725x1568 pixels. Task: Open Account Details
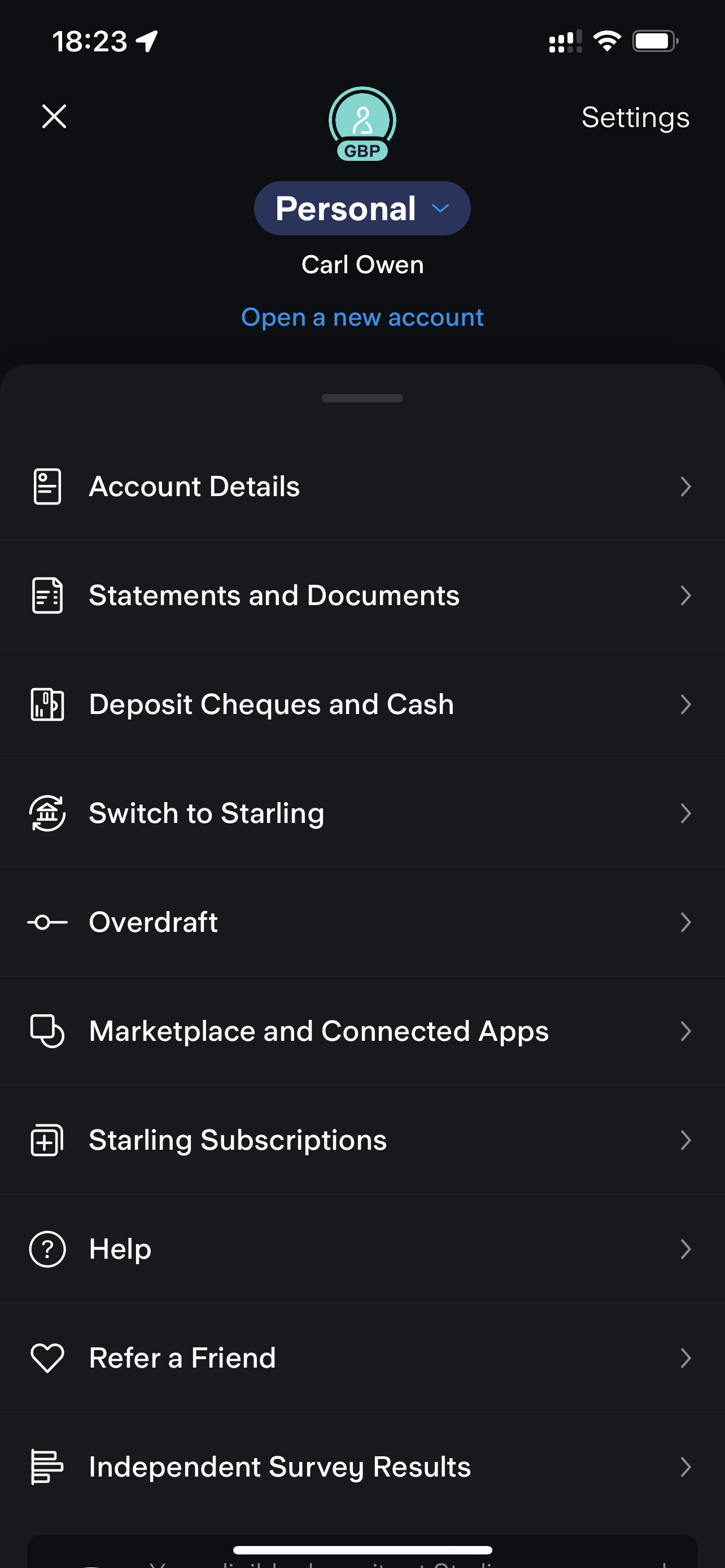click(362, 487)
